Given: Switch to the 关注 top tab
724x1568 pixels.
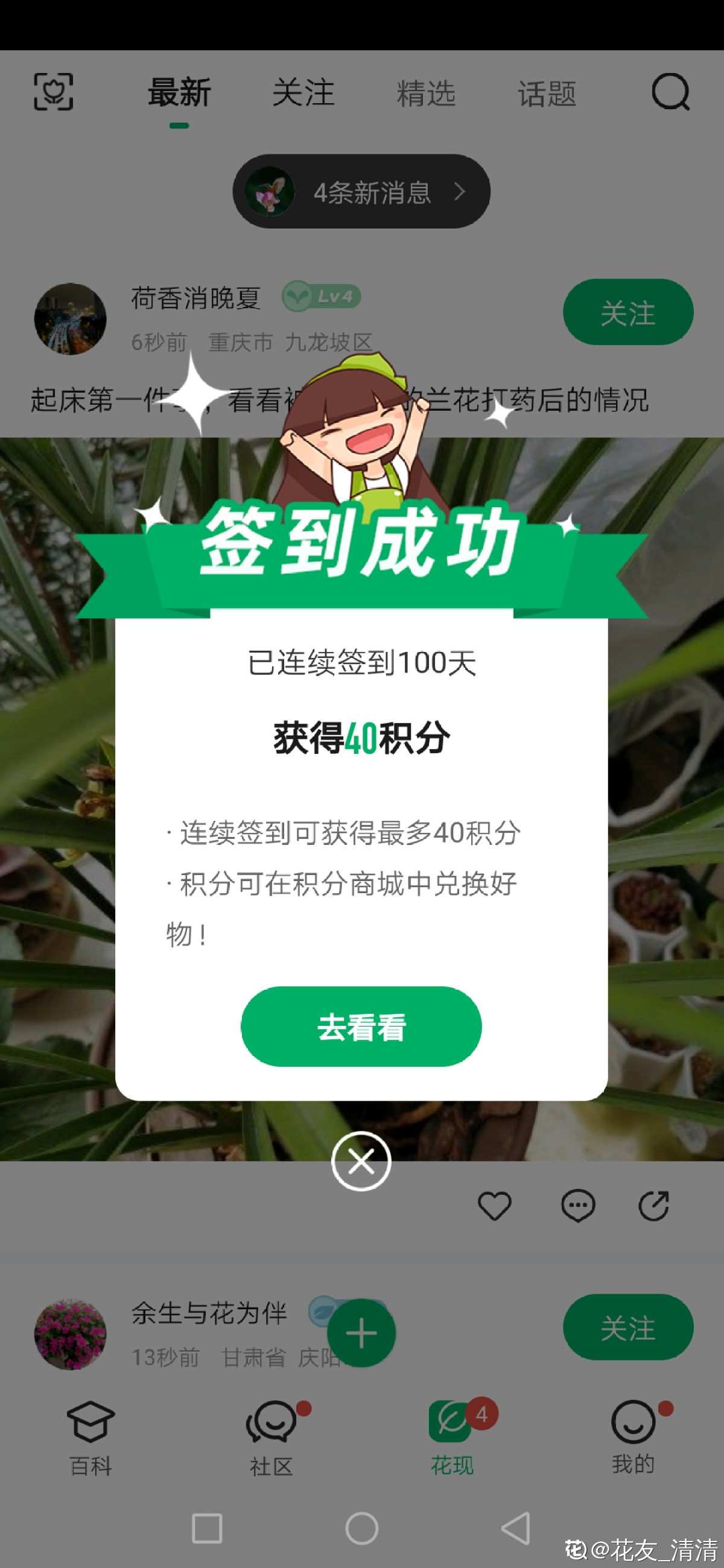Looking at the screenshot, I should 303,93.
